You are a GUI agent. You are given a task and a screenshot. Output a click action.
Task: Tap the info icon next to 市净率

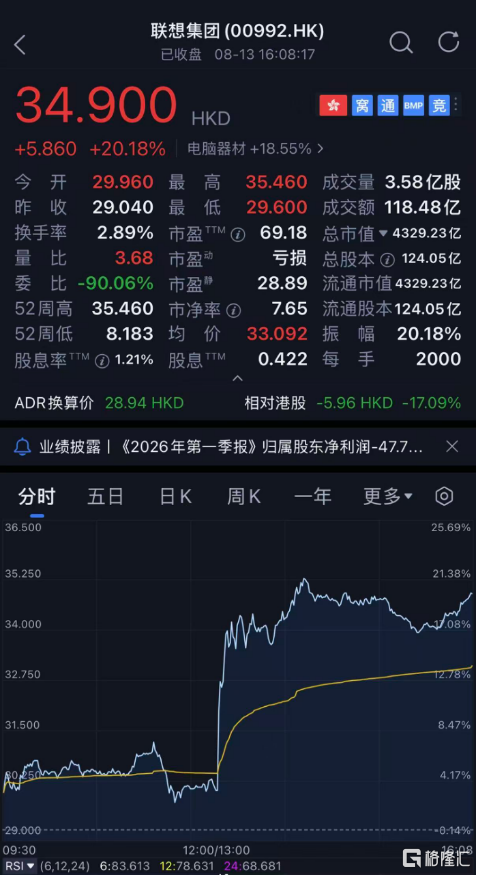pyautogui.click(x=233, y=310)
